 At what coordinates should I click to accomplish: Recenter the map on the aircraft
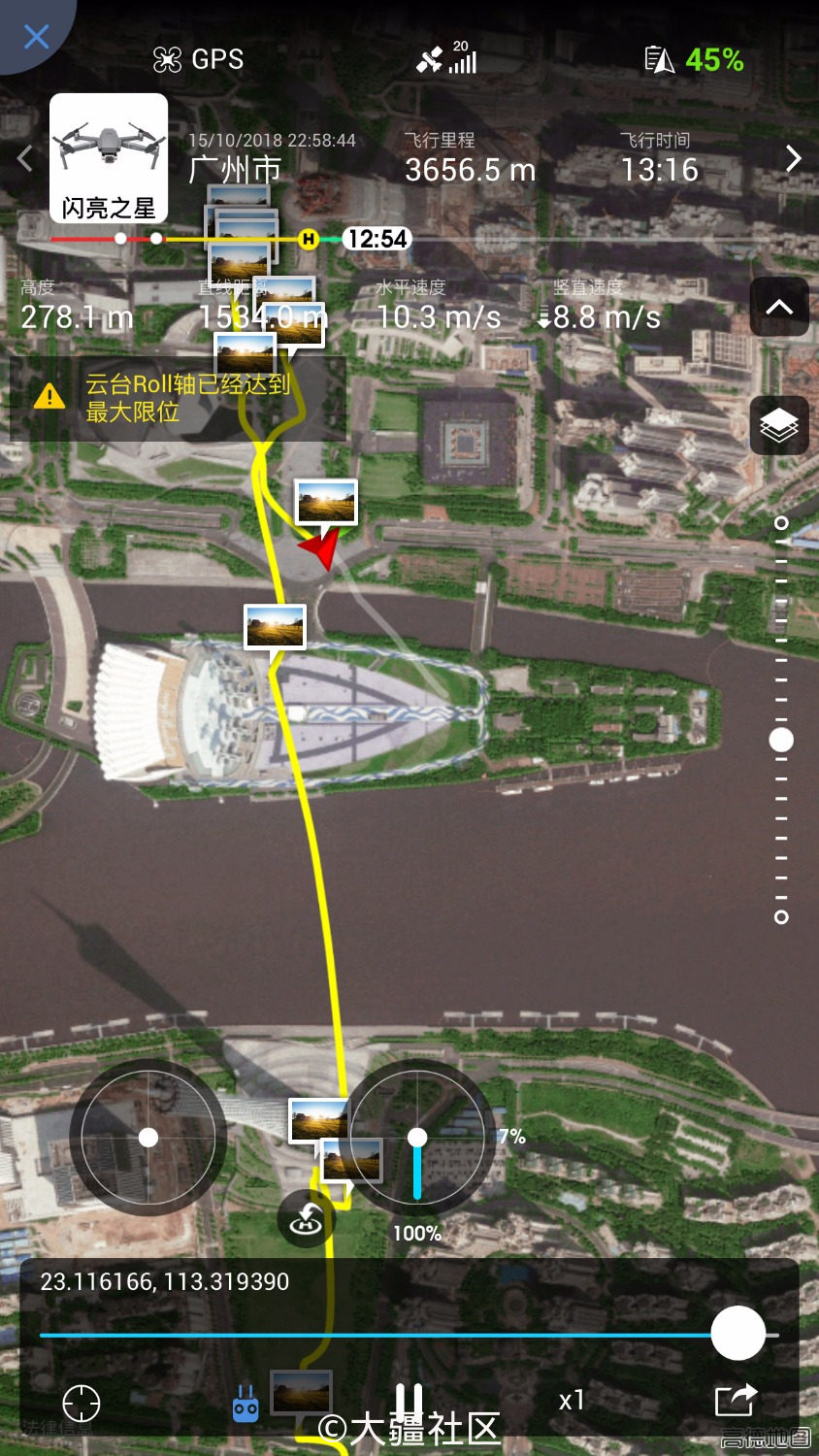(x=82, y=1404)
